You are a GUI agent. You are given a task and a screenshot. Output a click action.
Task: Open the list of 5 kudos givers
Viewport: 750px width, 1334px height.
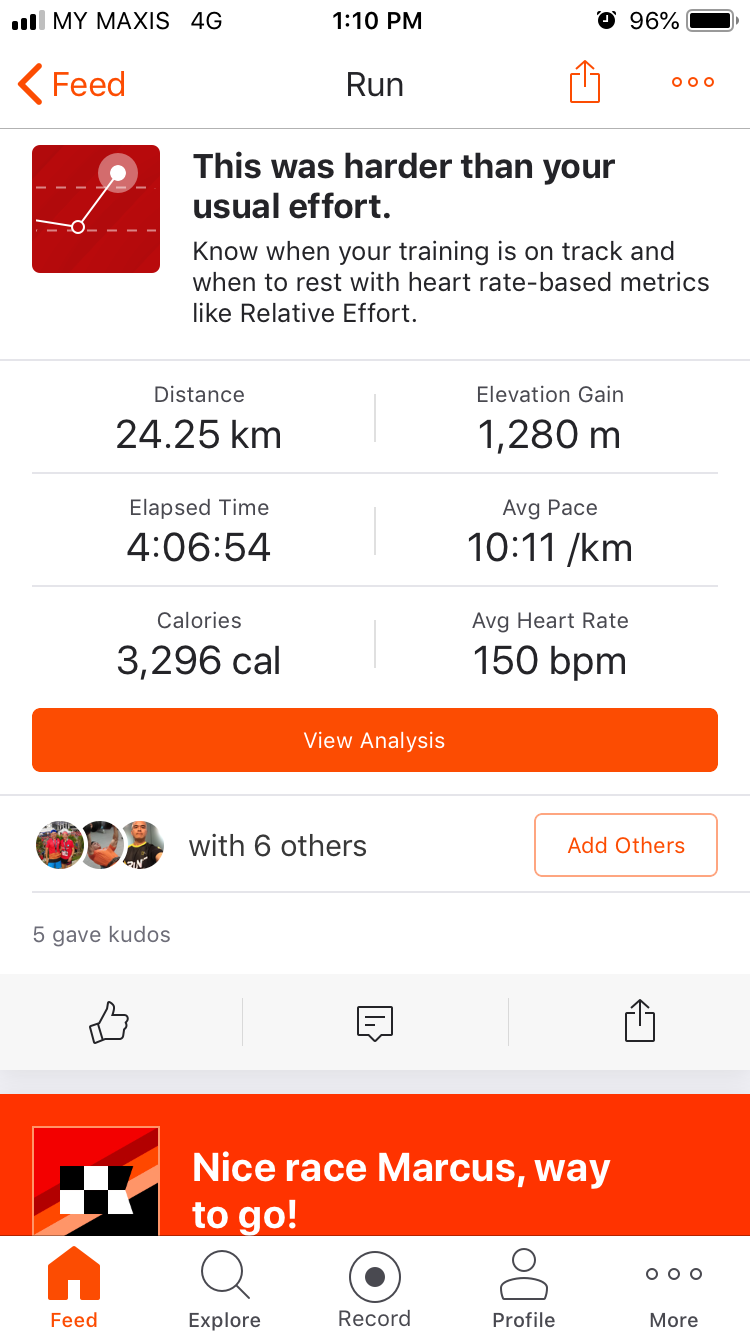(x=102, y=935)
